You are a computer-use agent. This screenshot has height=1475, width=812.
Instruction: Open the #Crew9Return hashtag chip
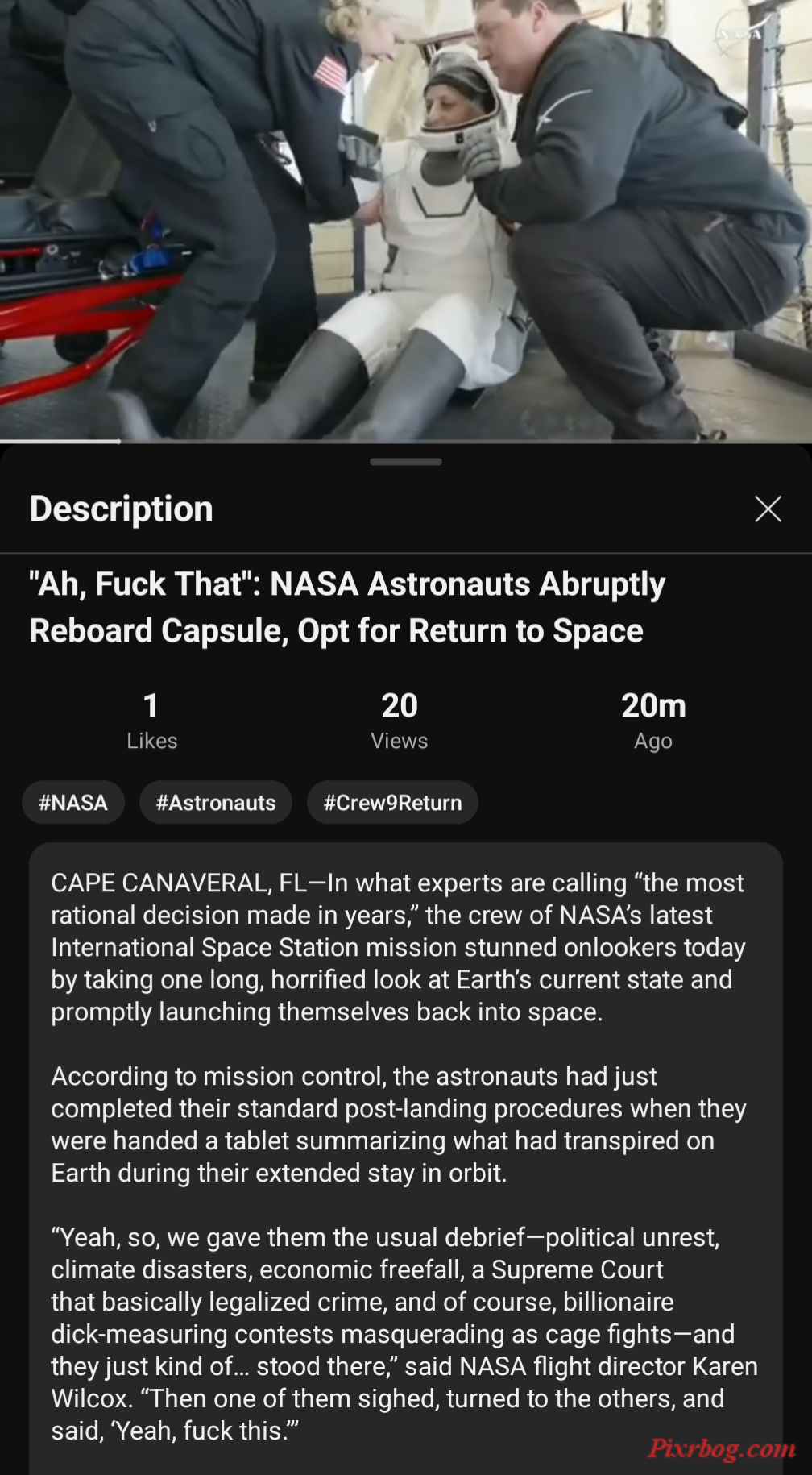[x=392, y=803]
